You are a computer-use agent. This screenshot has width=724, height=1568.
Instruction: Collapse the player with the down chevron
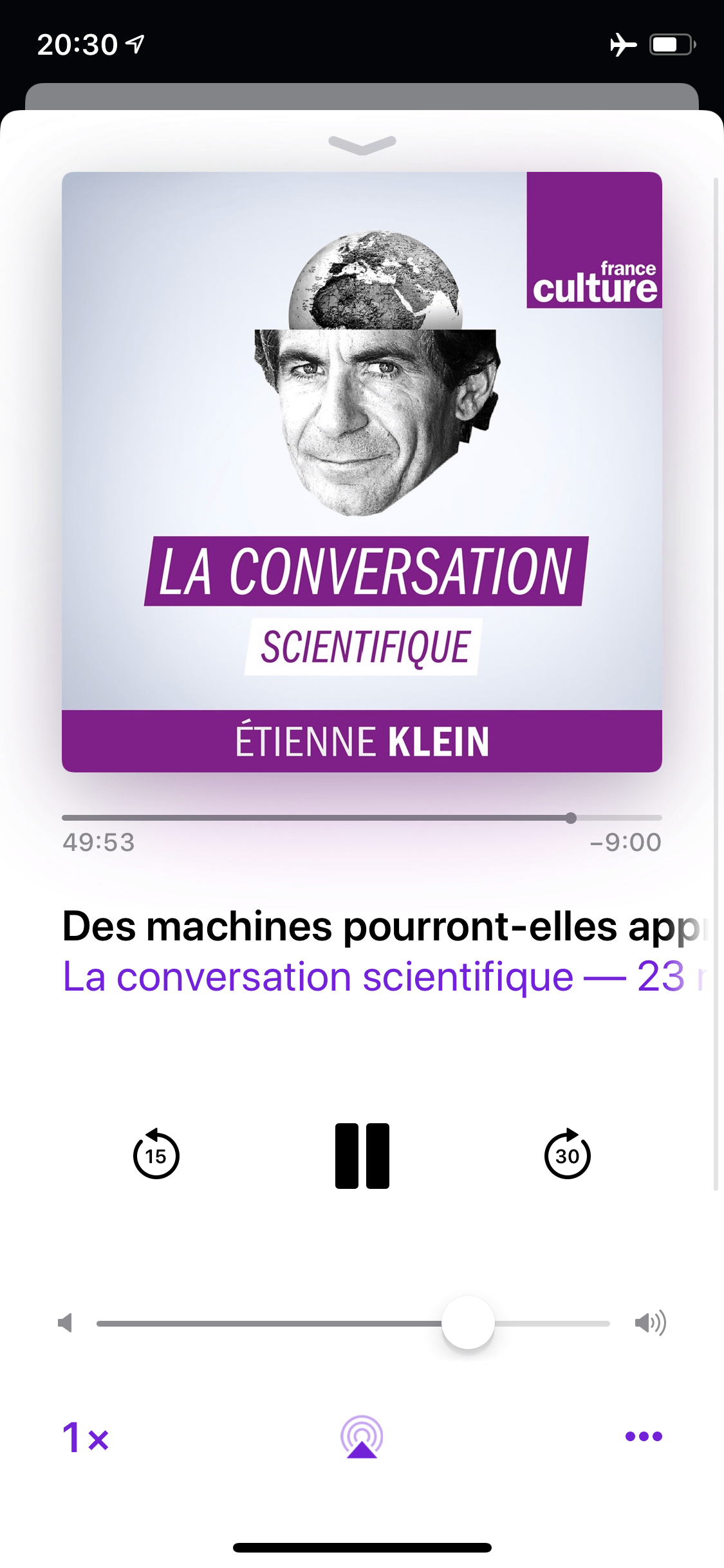pos(362,144)
